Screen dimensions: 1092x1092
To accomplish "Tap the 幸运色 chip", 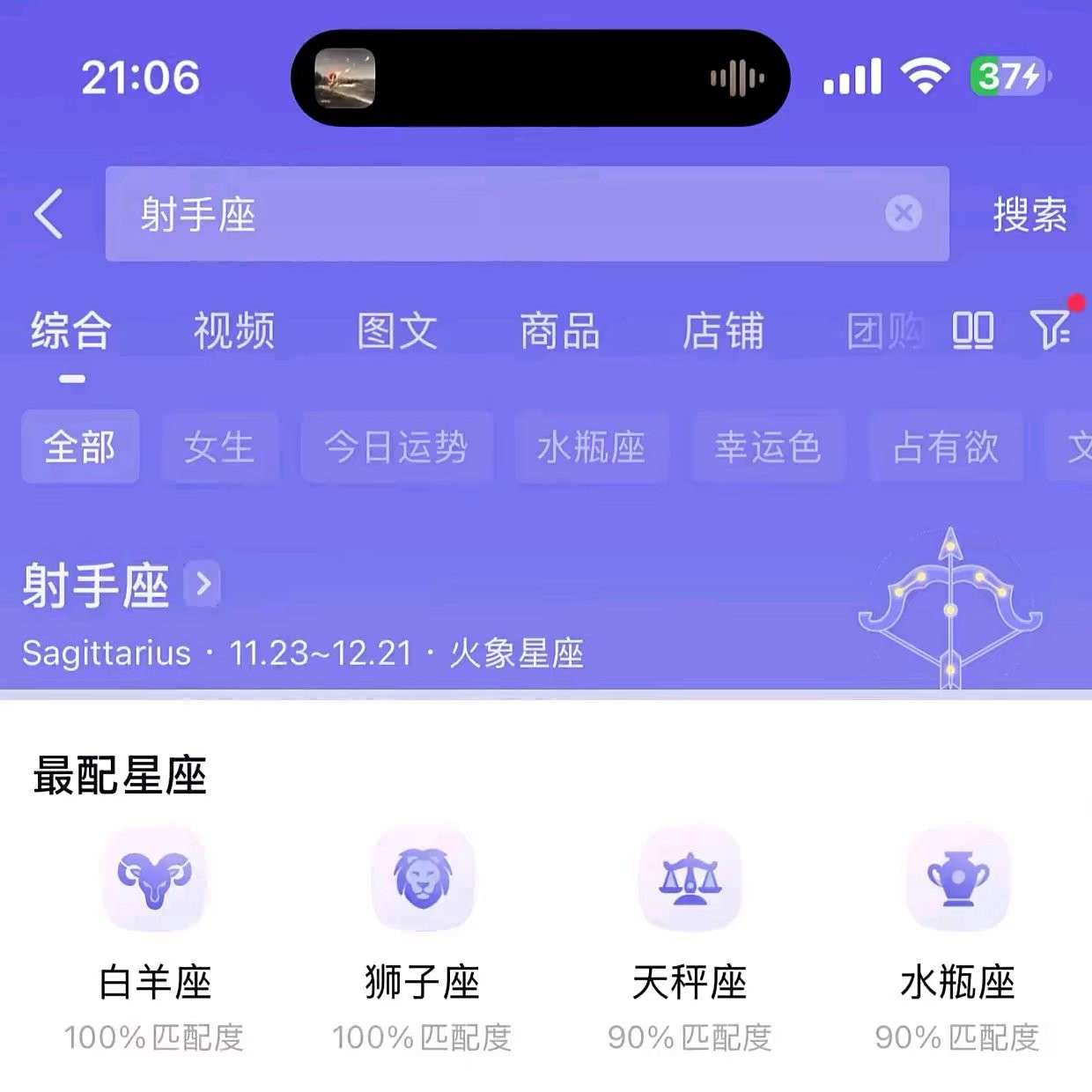I will 768,447.
